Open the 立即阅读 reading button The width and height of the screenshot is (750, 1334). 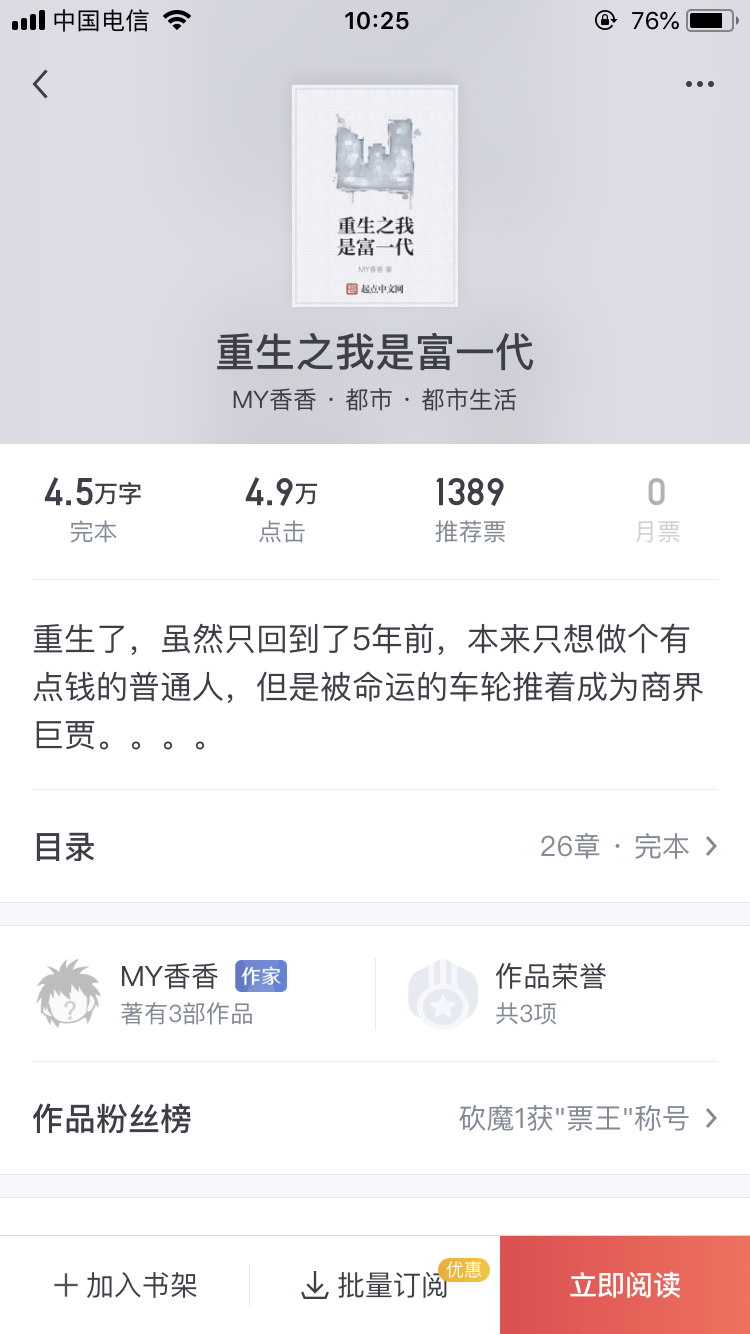click(x=625, y=1285)
